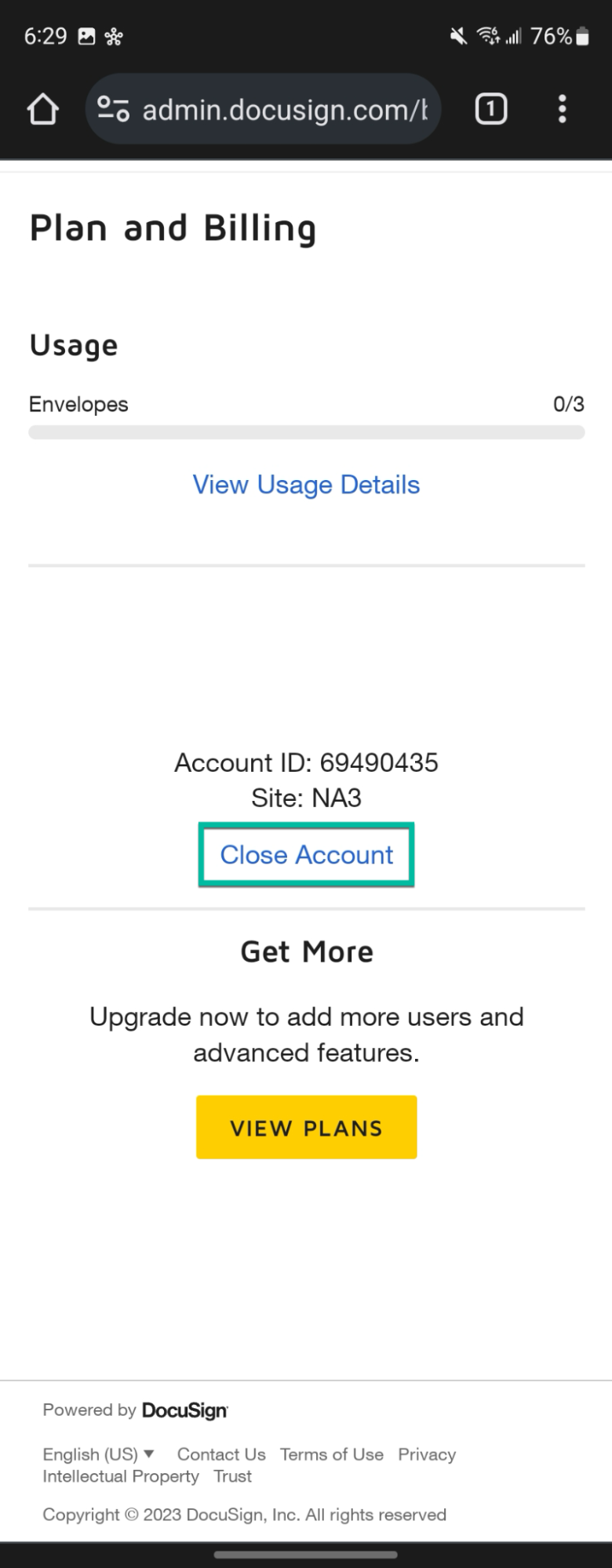The width and height of the screenshot is (612, 1568).
Task: Open the Trust link
Action: click(x=232, y=1476)
